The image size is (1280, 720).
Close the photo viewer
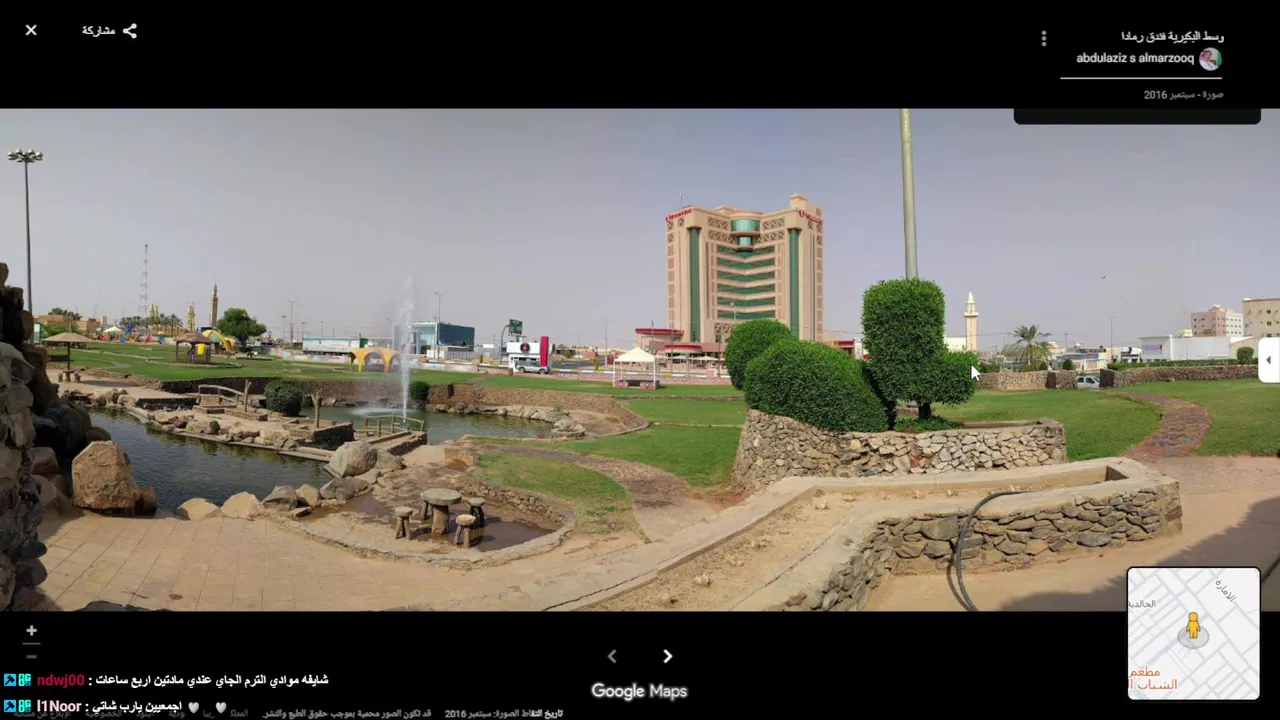(31, 30)
